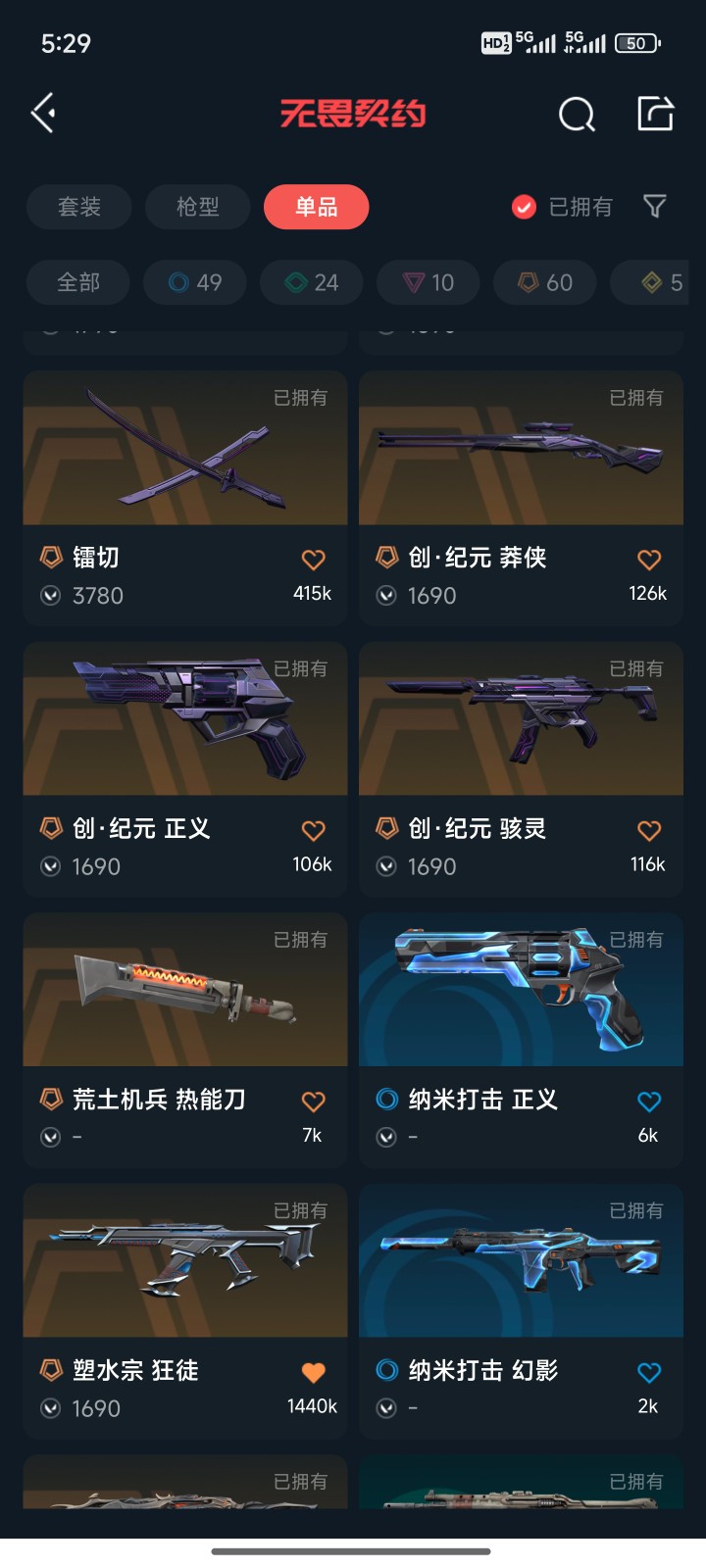The height and width of the screenshot is (1568, 706).
Task: Select the 全部 filter chip
Action: (x=78, y=283)
